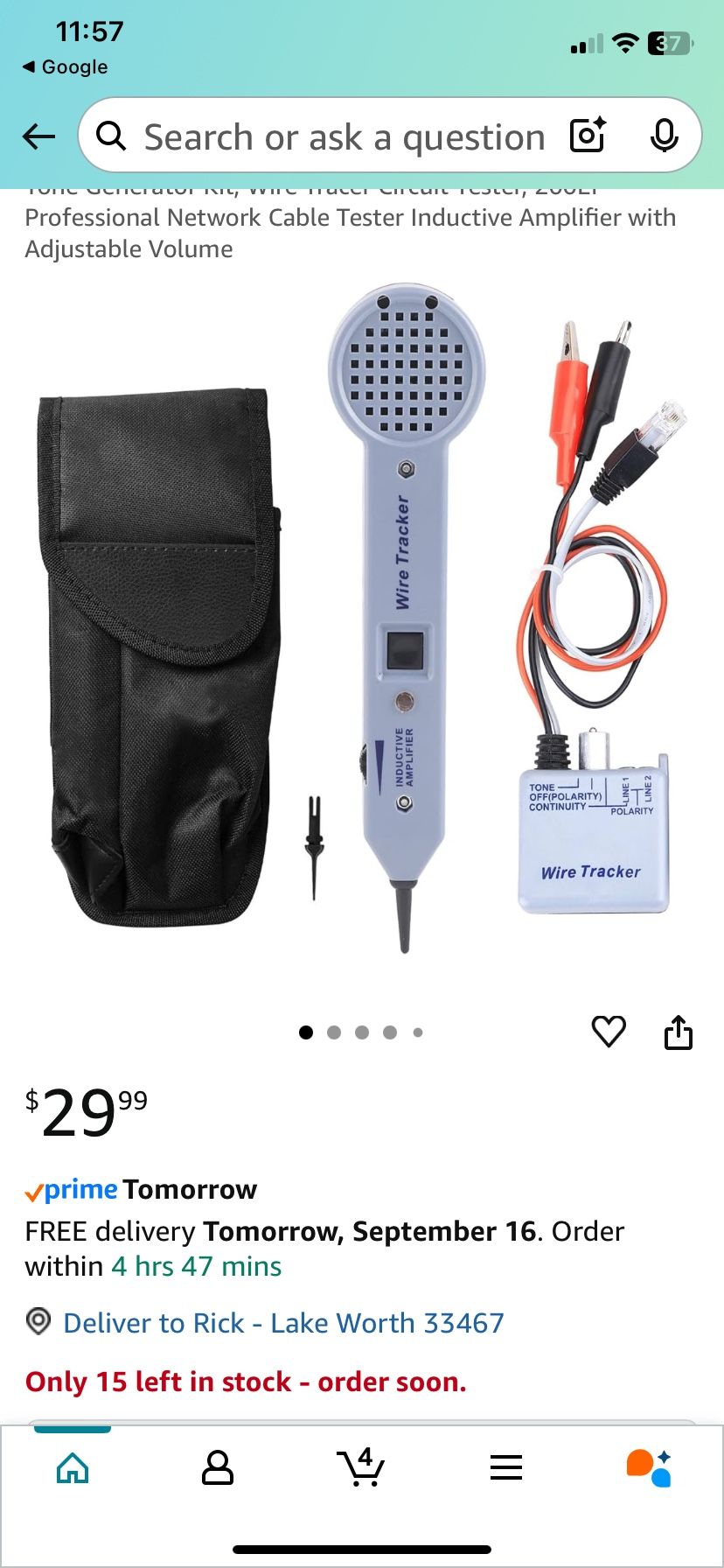This screenshot has width=724, height=1568.
Task: Open camera lens search icon
Action: [588, 136]
